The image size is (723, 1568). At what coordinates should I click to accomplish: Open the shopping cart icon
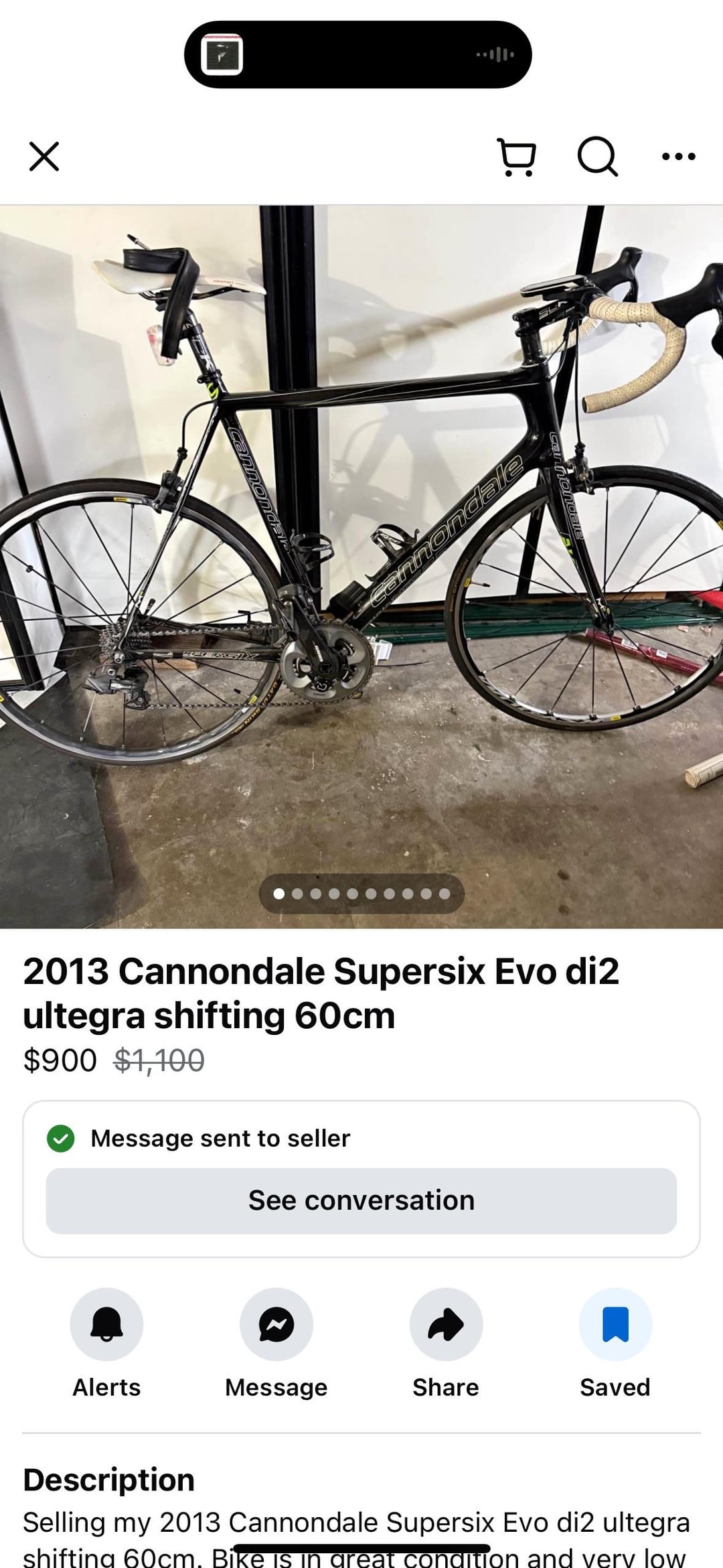(x=516, y=157)
